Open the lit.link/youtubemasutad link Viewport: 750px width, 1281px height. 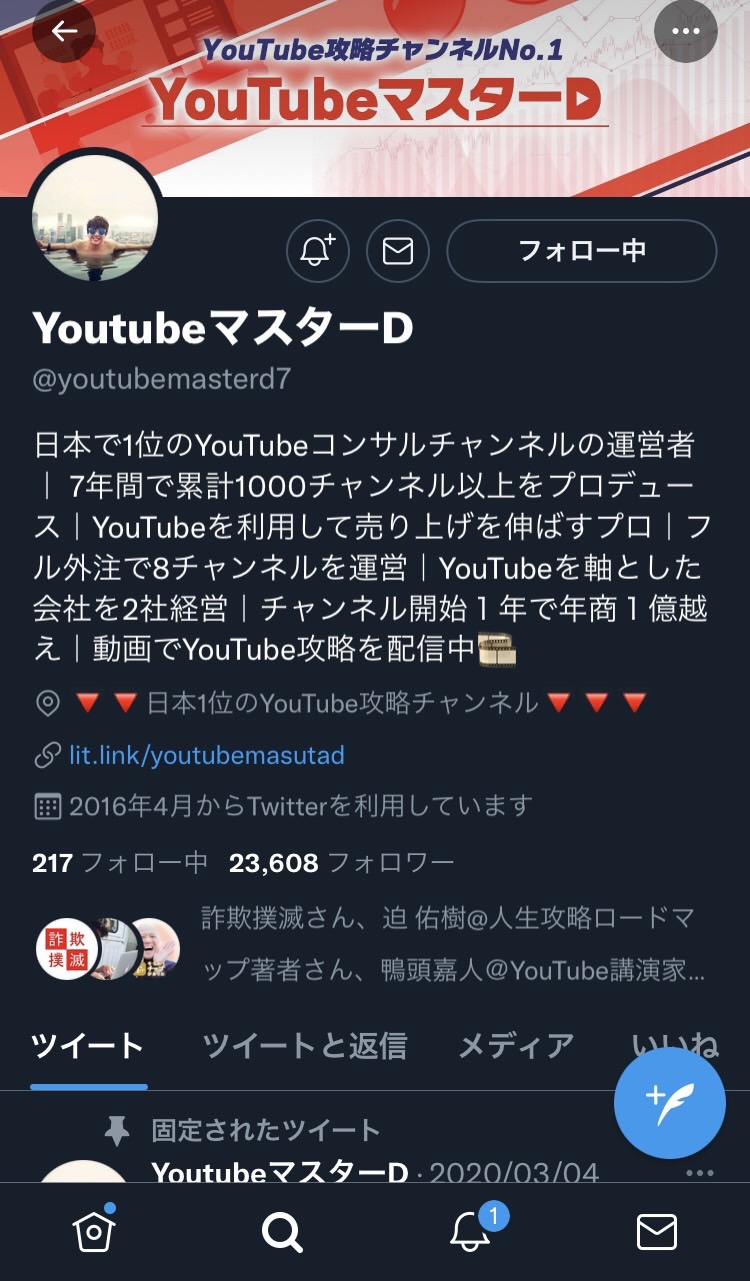coord(206,755)
